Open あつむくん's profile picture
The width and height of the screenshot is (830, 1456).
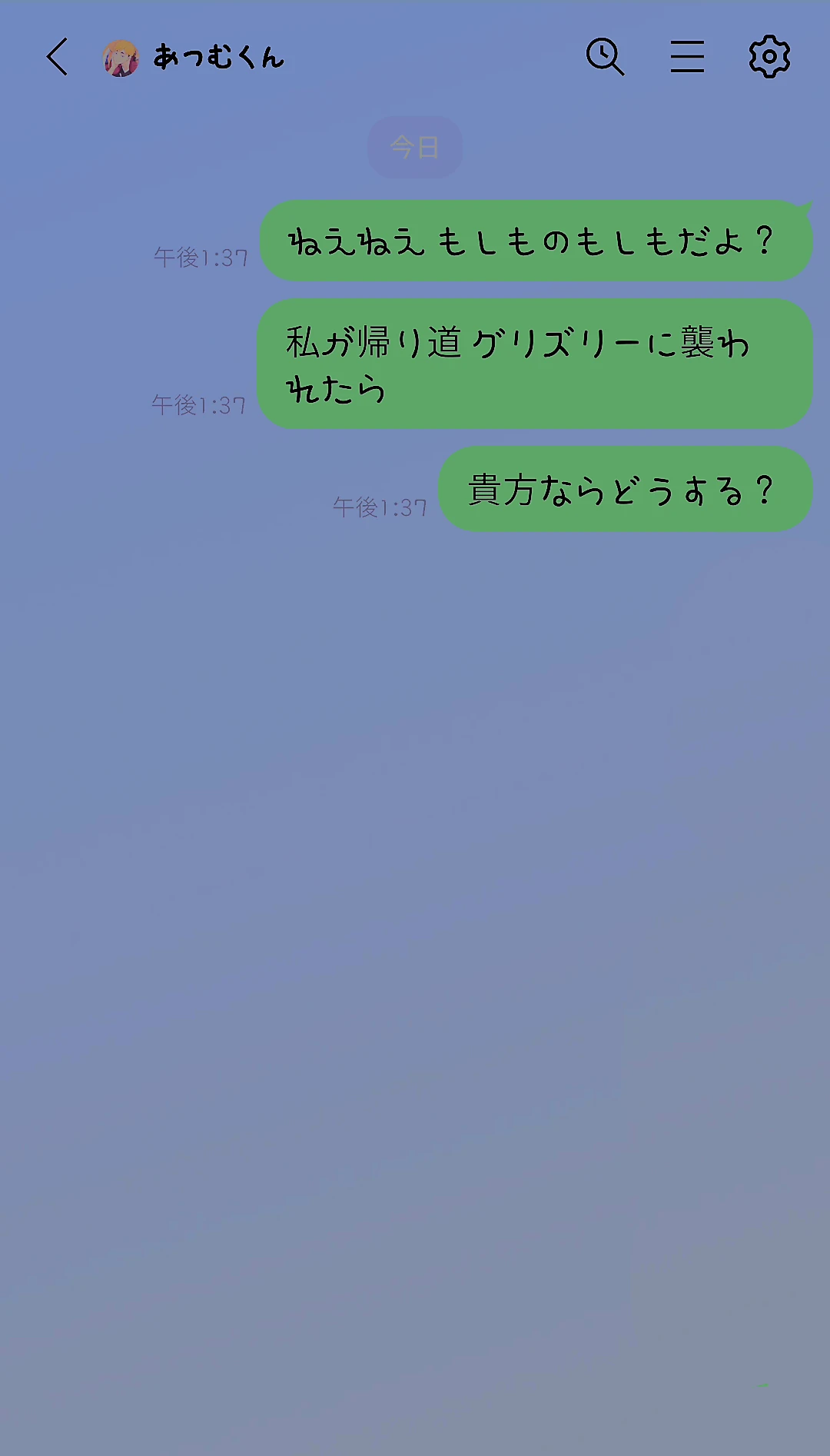tap(121, 58)
